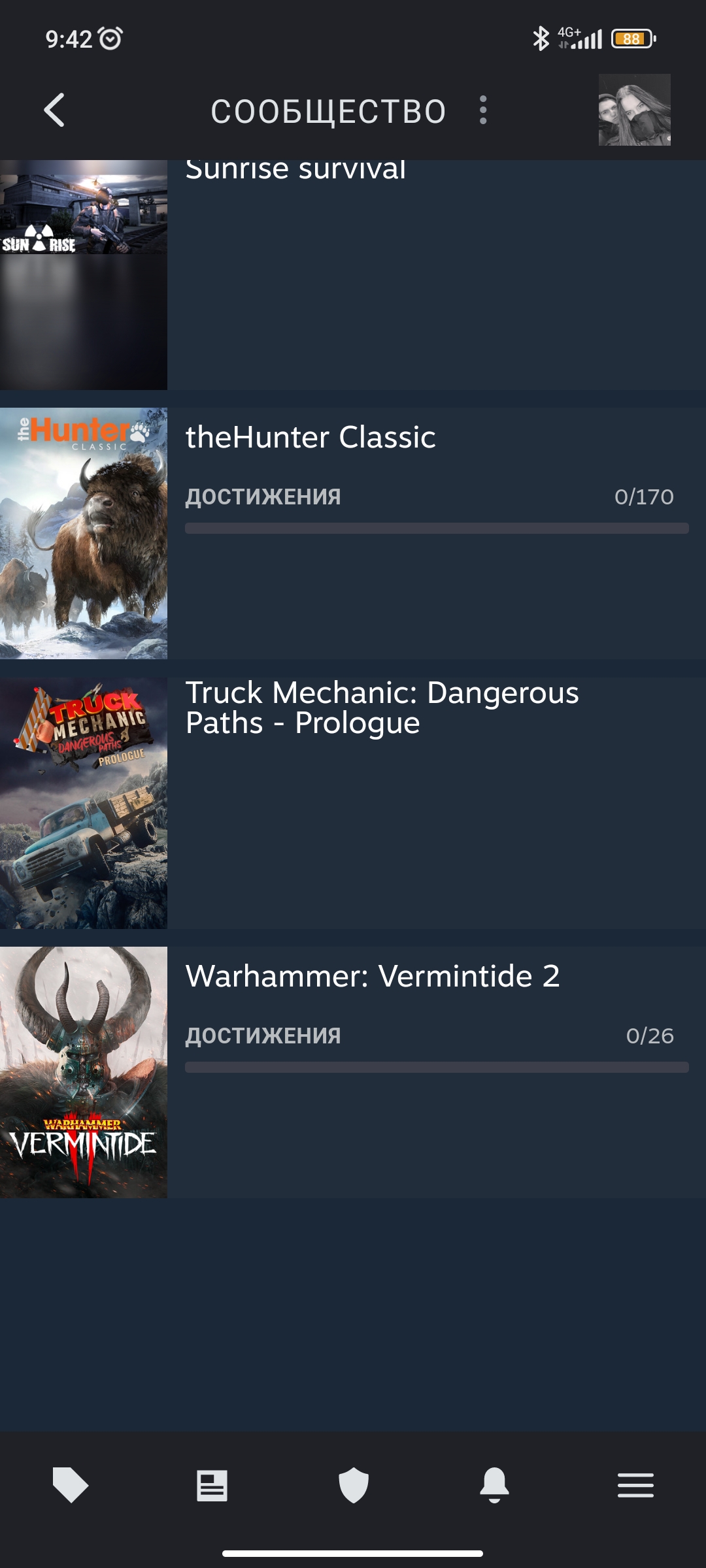The height and width of the screenshot is (1568, 706).
Task: Open the profile avatar picture
Action: tap(634, 110)
